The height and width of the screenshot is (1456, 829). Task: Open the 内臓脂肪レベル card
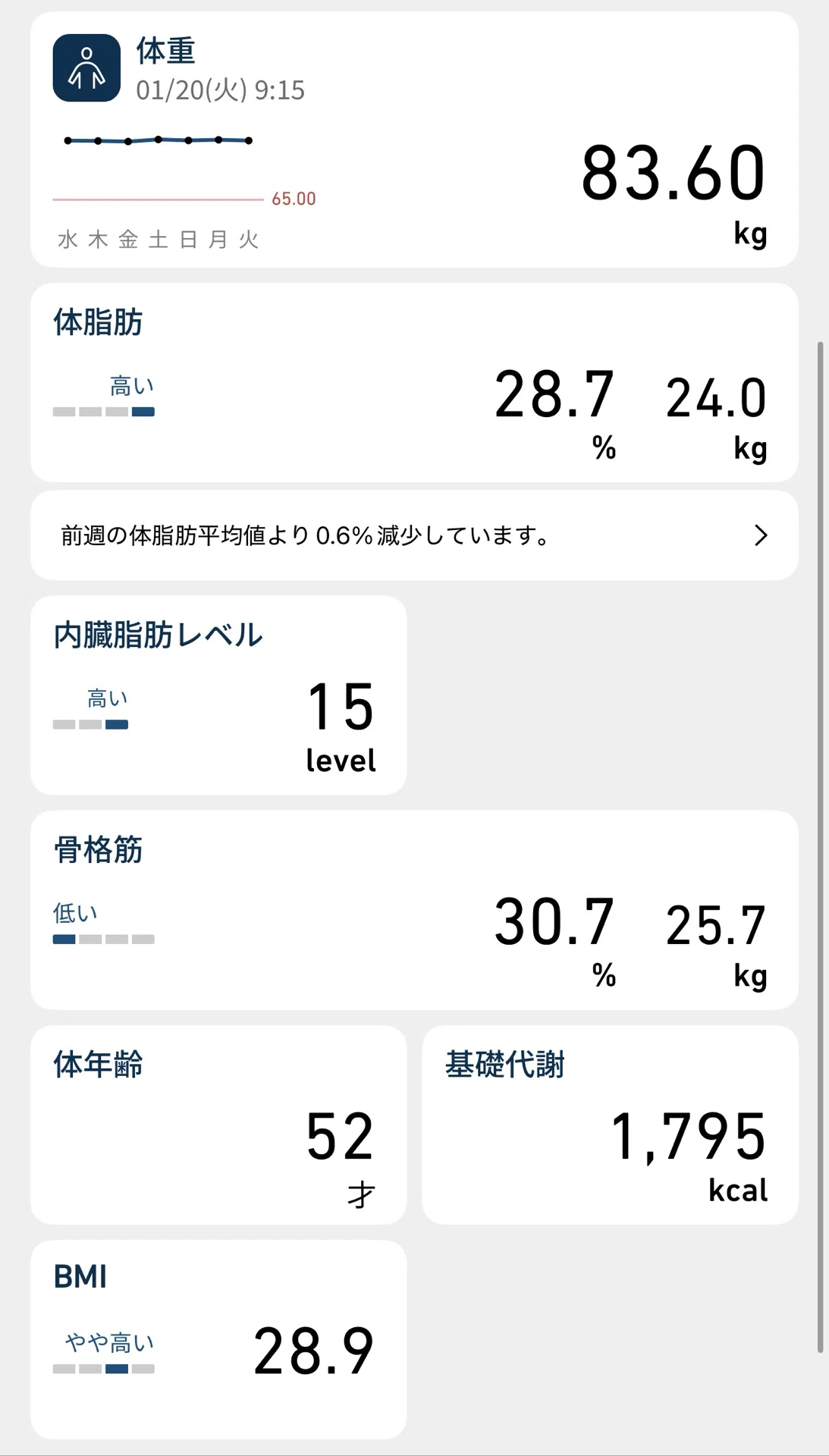218,695
